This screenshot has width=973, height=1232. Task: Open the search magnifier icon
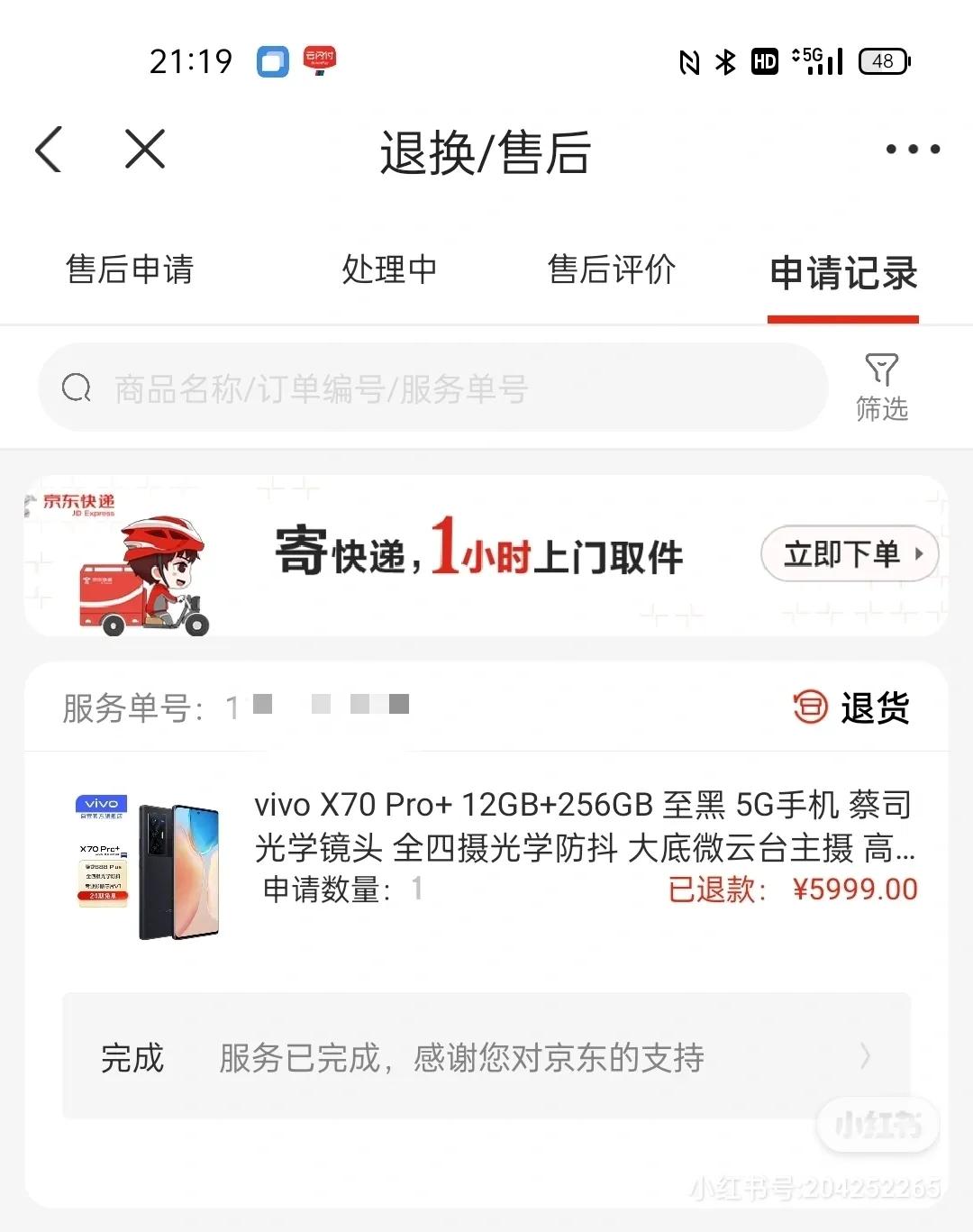point(77,388)
